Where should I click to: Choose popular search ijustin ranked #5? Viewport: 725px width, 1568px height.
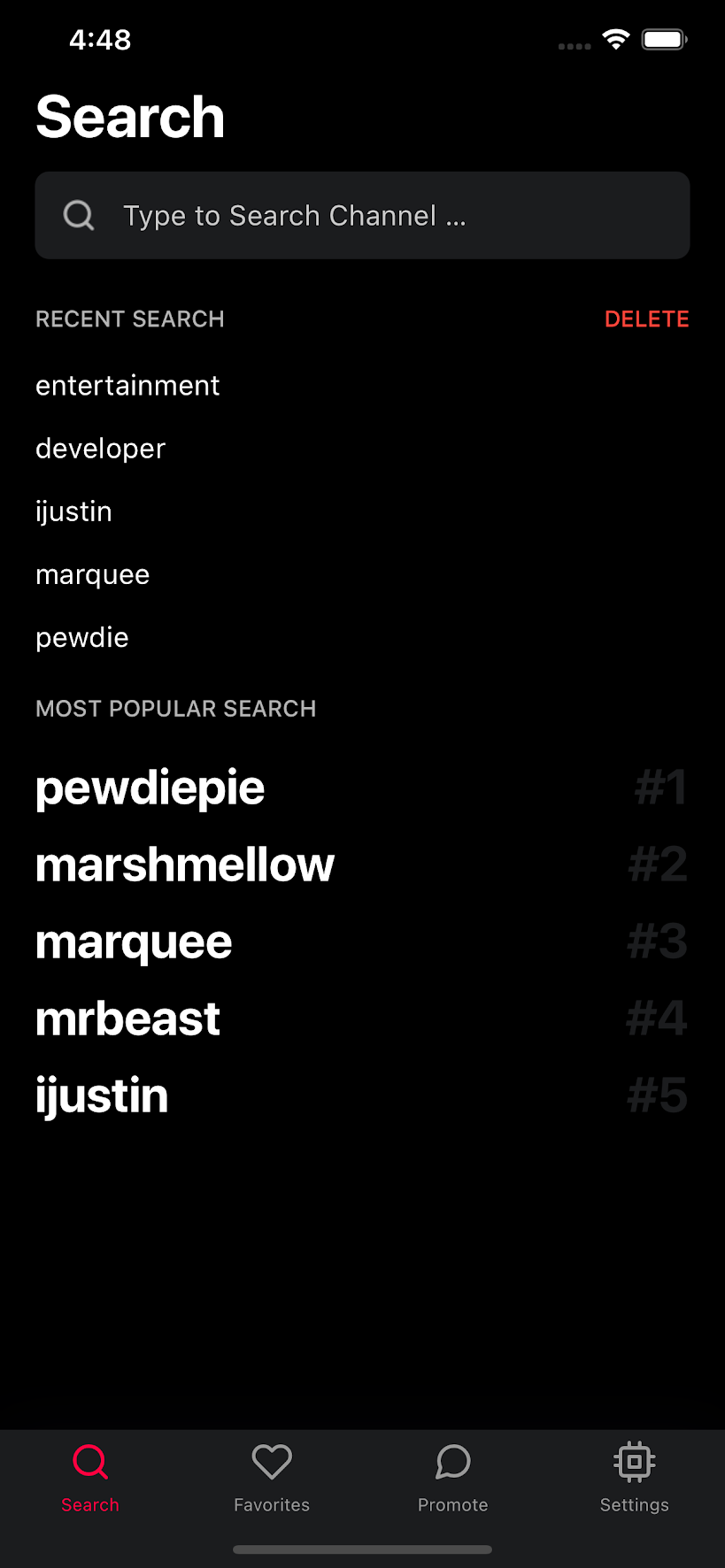102,1095
